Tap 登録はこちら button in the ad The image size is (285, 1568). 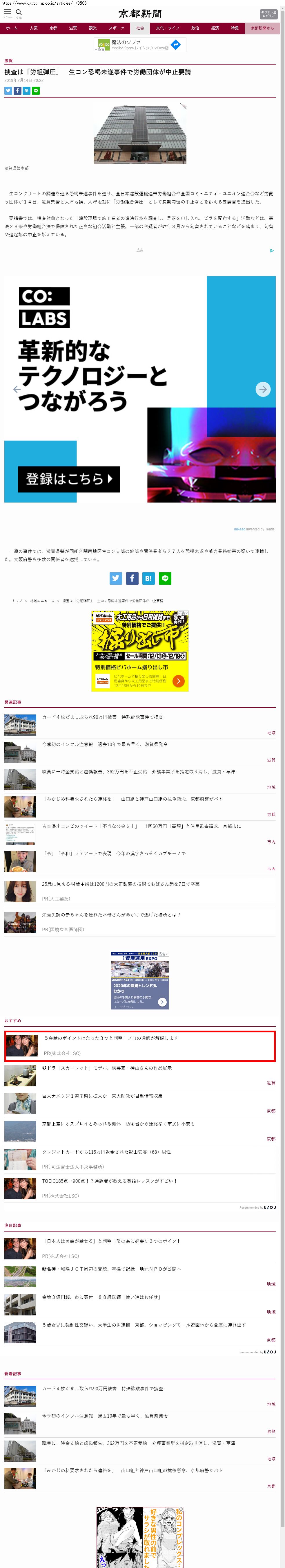click(68, 479)
